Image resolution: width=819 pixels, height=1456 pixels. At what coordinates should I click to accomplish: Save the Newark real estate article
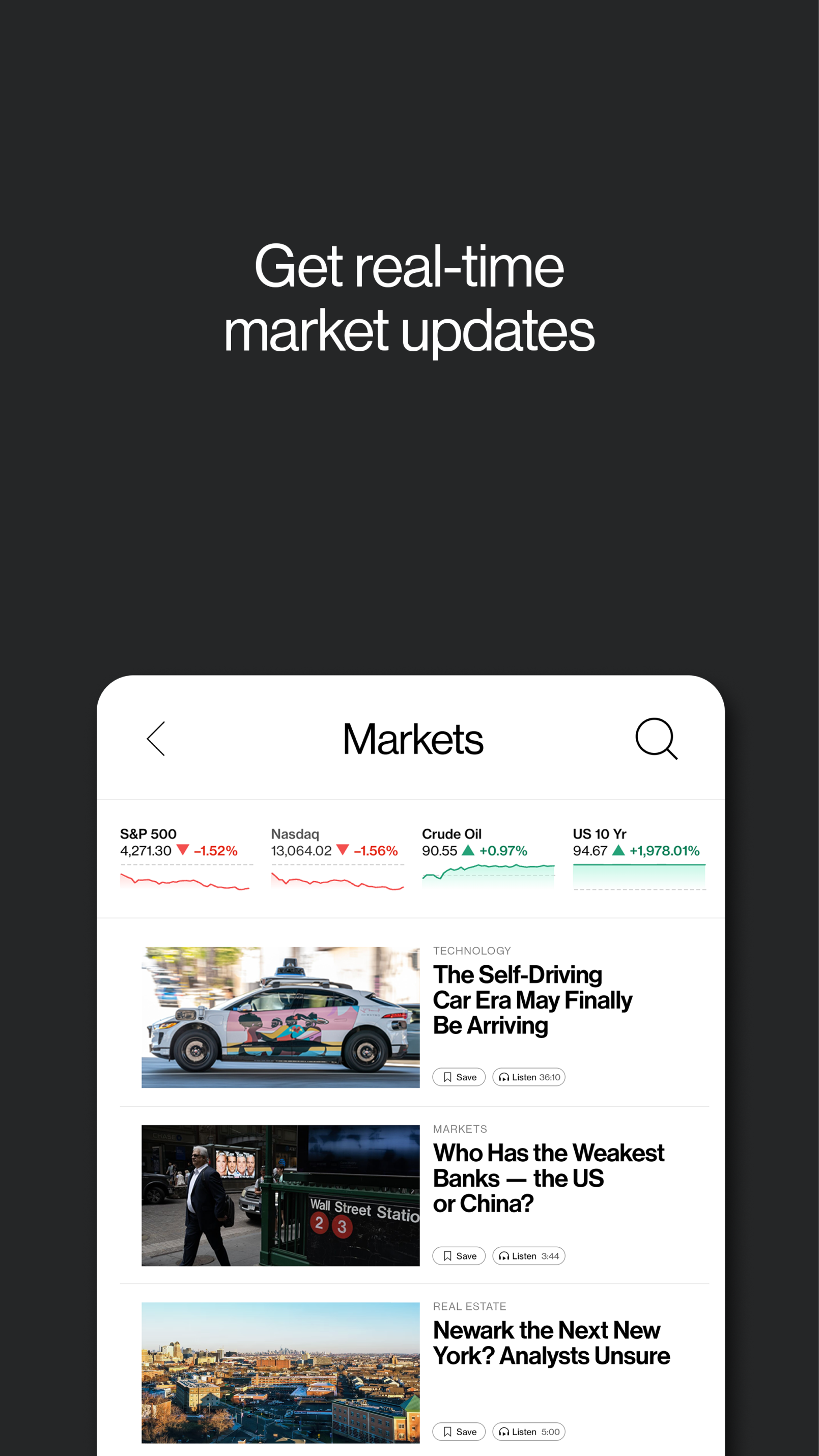click(459, 1432)
